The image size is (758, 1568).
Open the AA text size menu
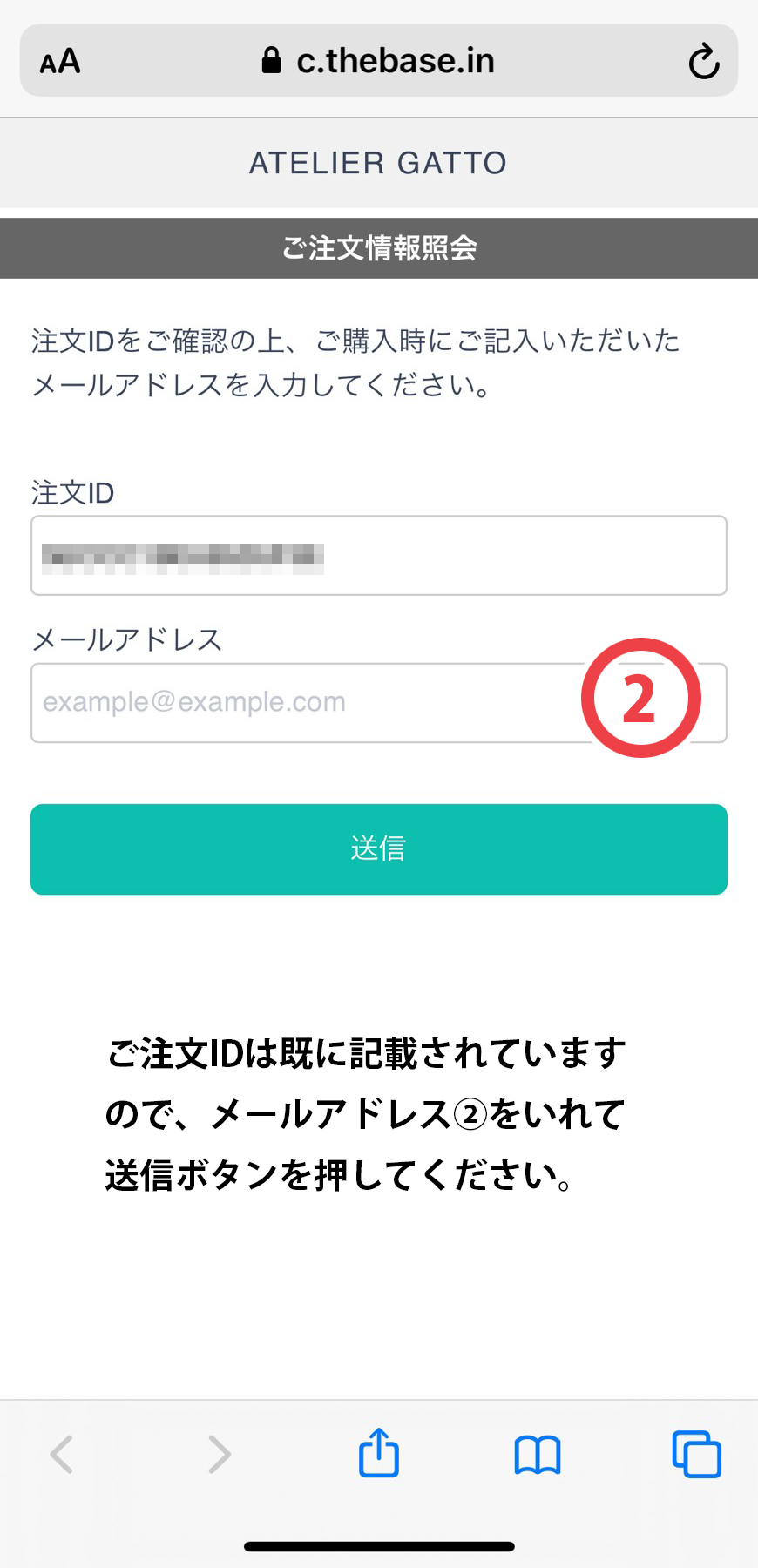(60, 62)
